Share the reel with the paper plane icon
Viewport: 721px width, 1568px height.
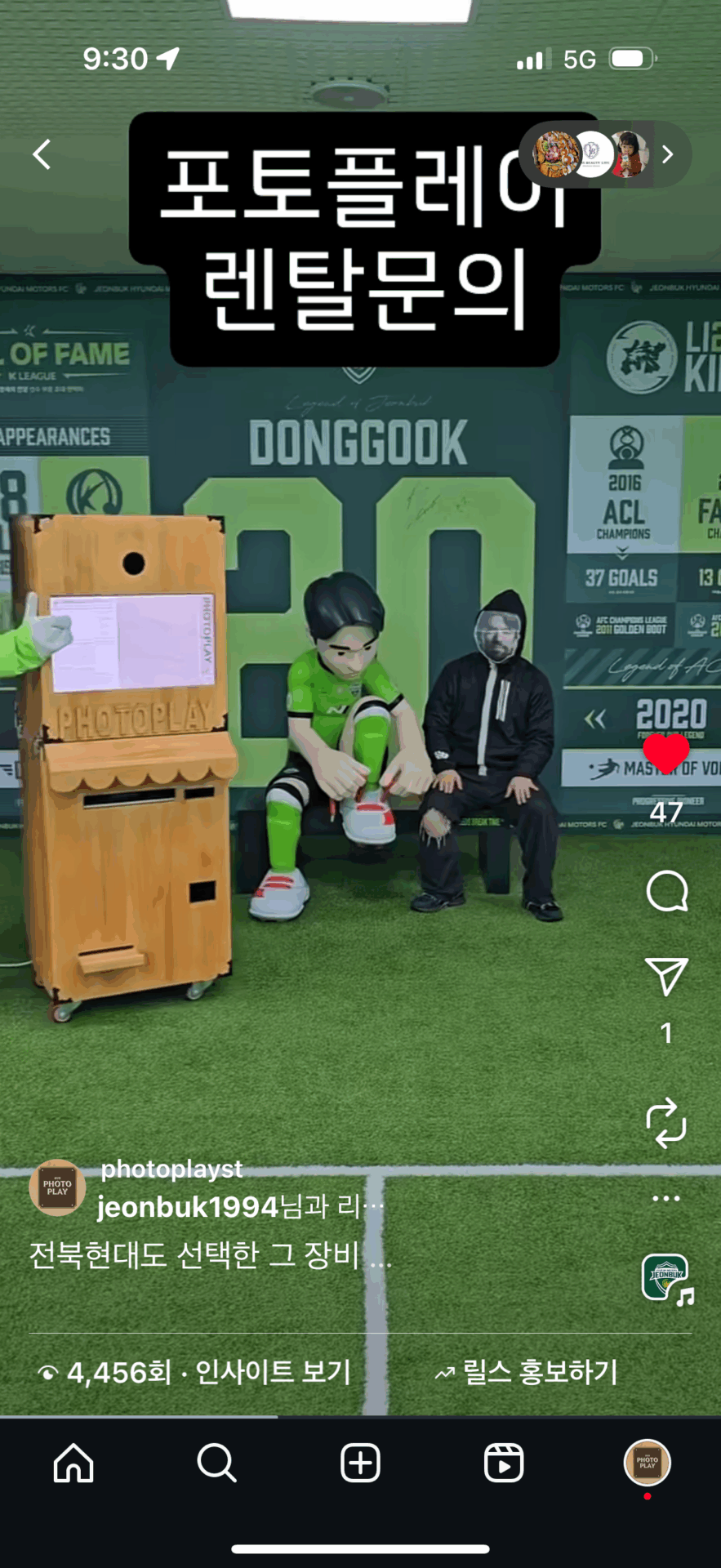point(666,976)
